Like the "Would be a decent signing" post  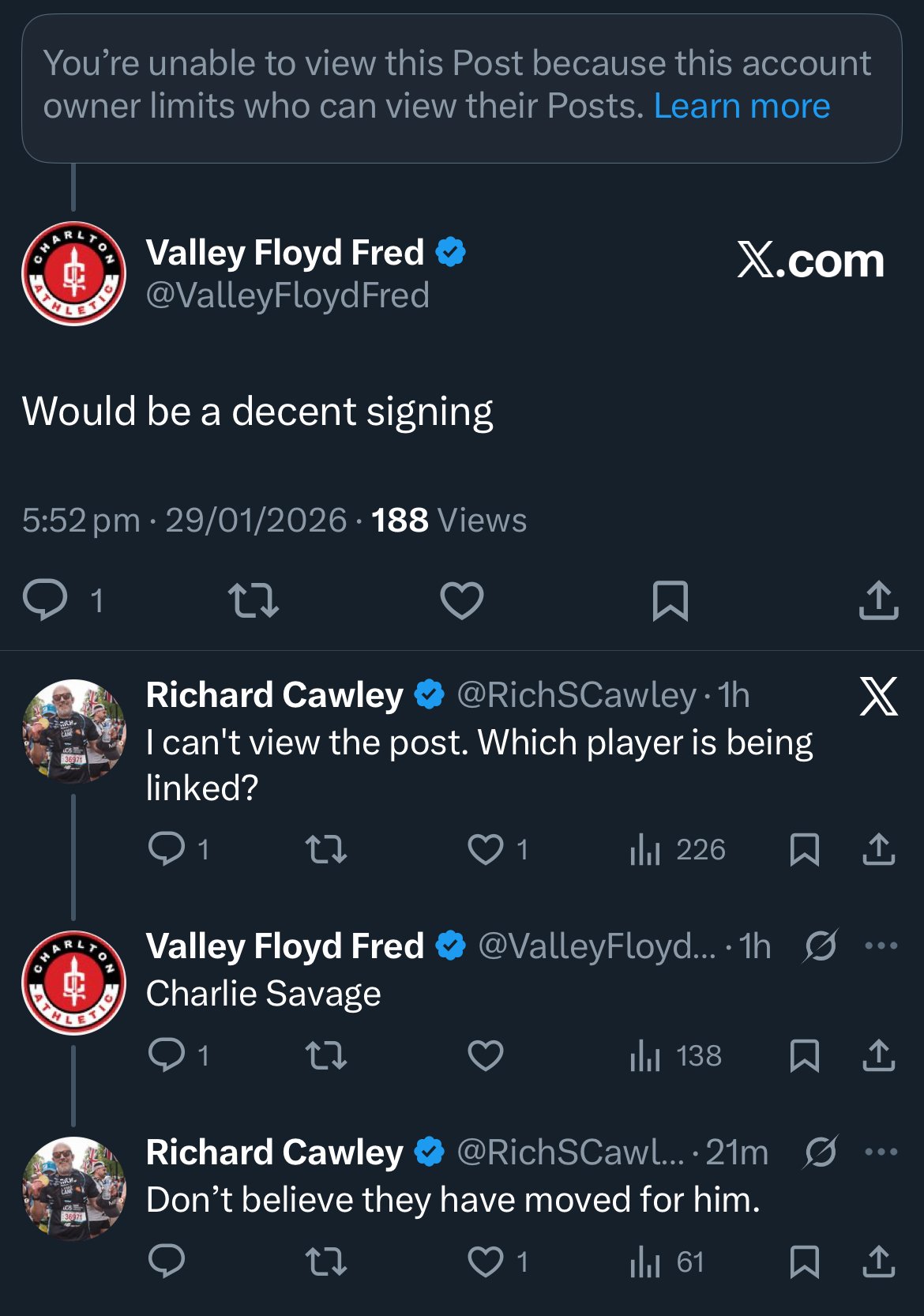coord(461,600)
